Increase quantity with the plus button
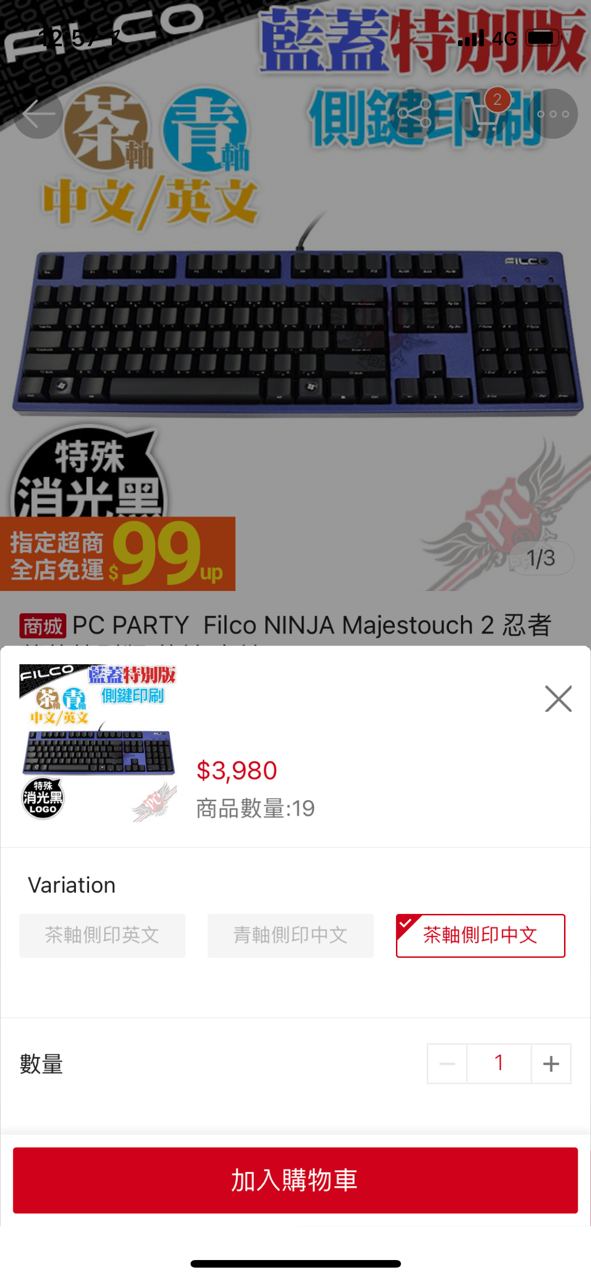Viewport: 591px width, 1280px height. [x=550, y=1063]
